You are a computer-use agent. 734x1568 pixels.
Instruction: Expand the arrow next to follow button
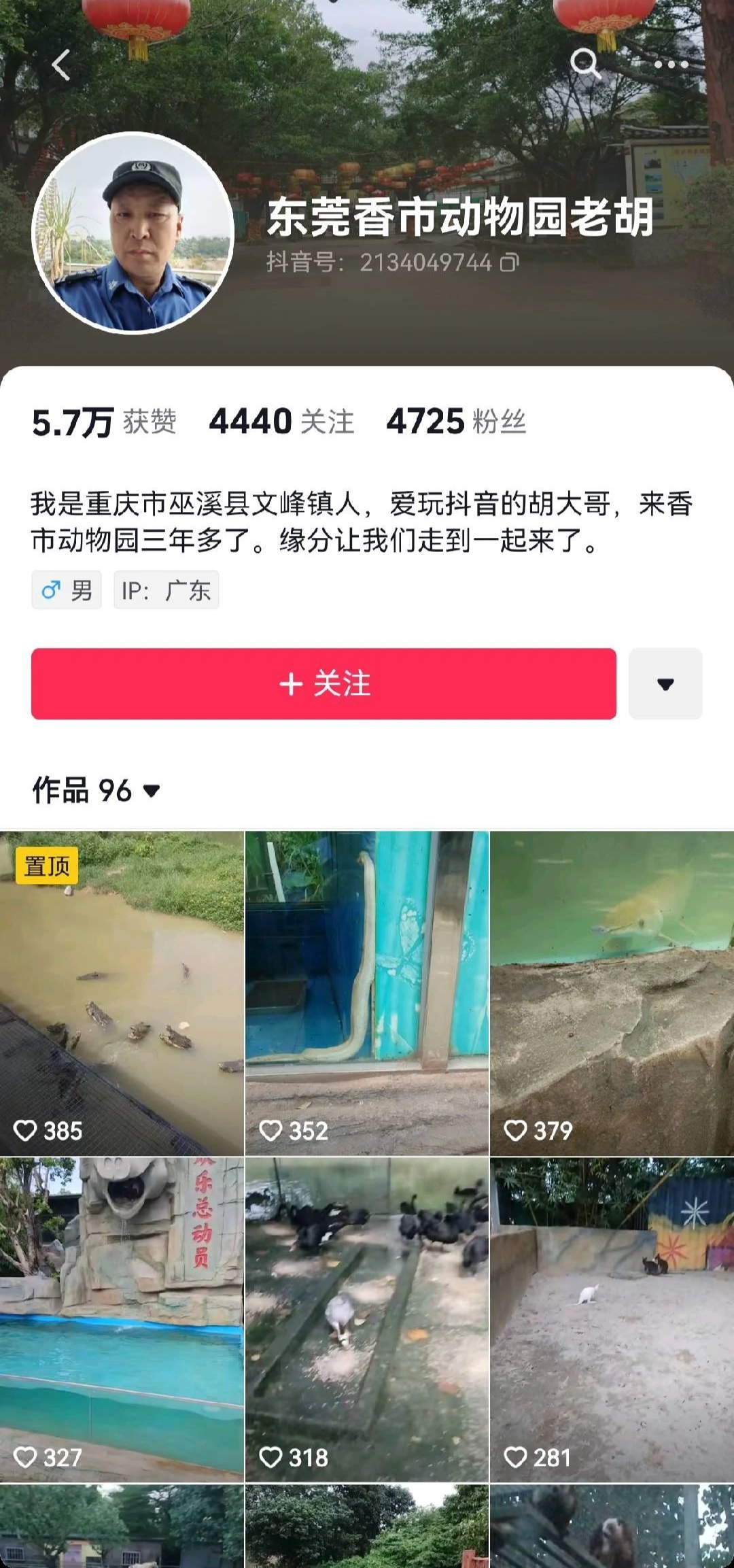tap(665, 684)
